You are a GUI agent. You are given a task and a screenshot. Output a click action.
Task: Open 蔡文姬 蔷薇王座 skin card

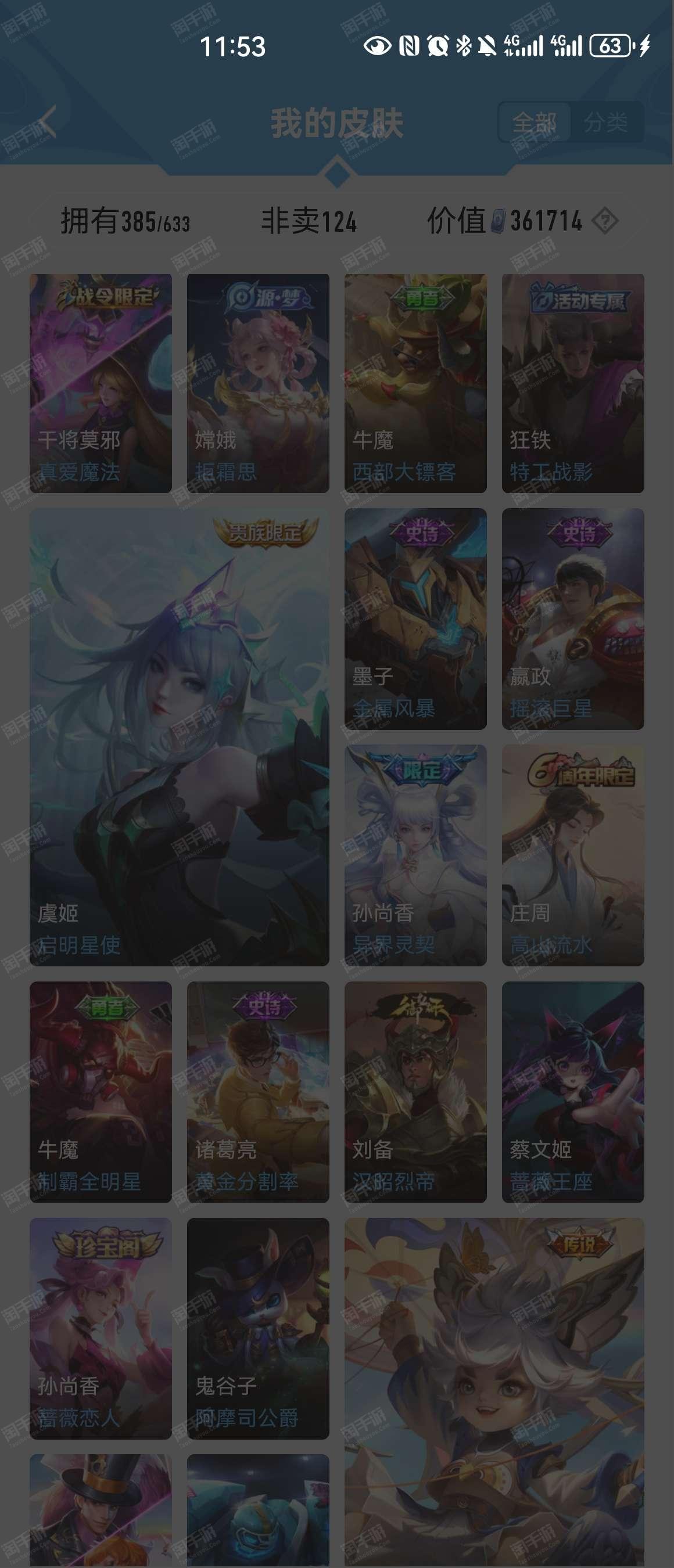click(x=572, y=1091)
